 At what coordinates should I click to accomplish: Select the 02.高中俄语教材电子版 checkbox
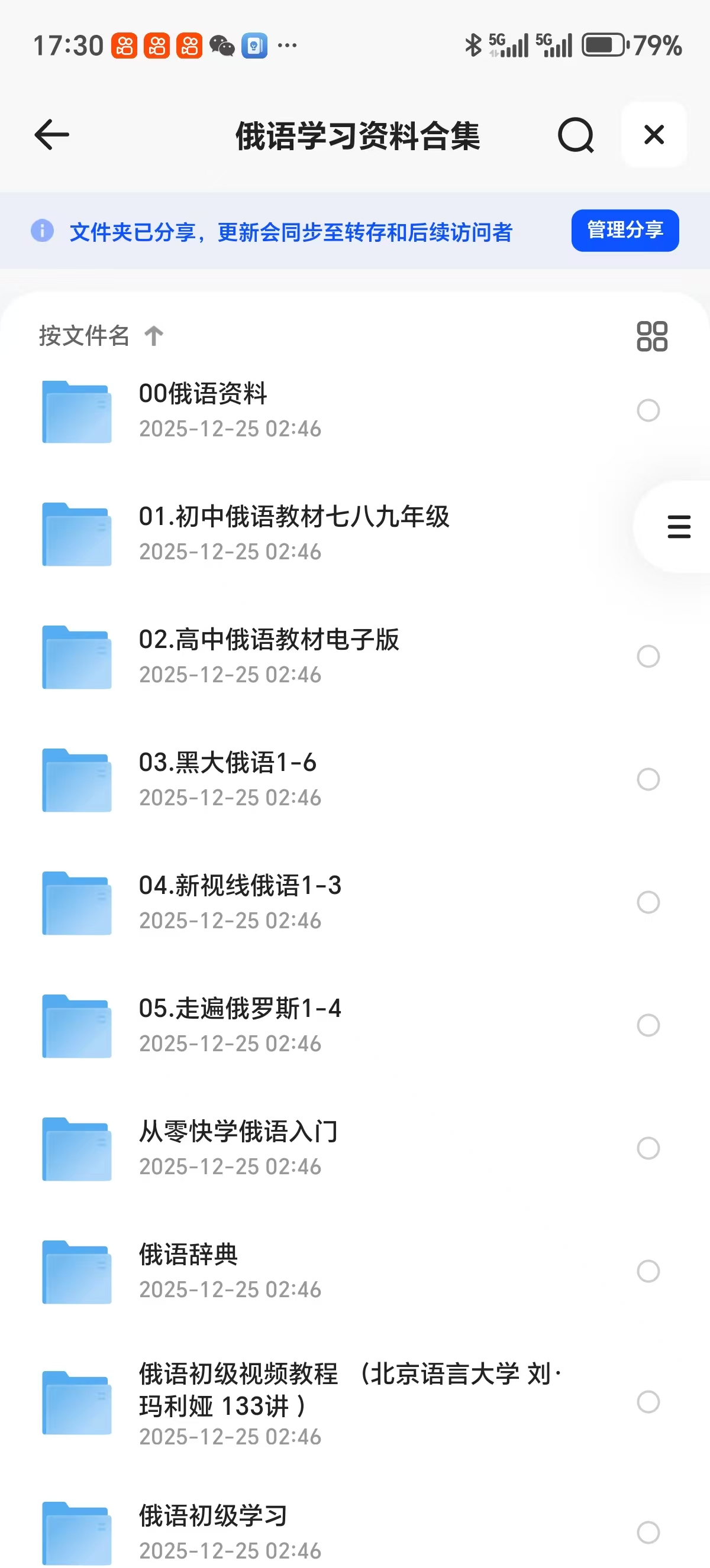coord(648,656)
